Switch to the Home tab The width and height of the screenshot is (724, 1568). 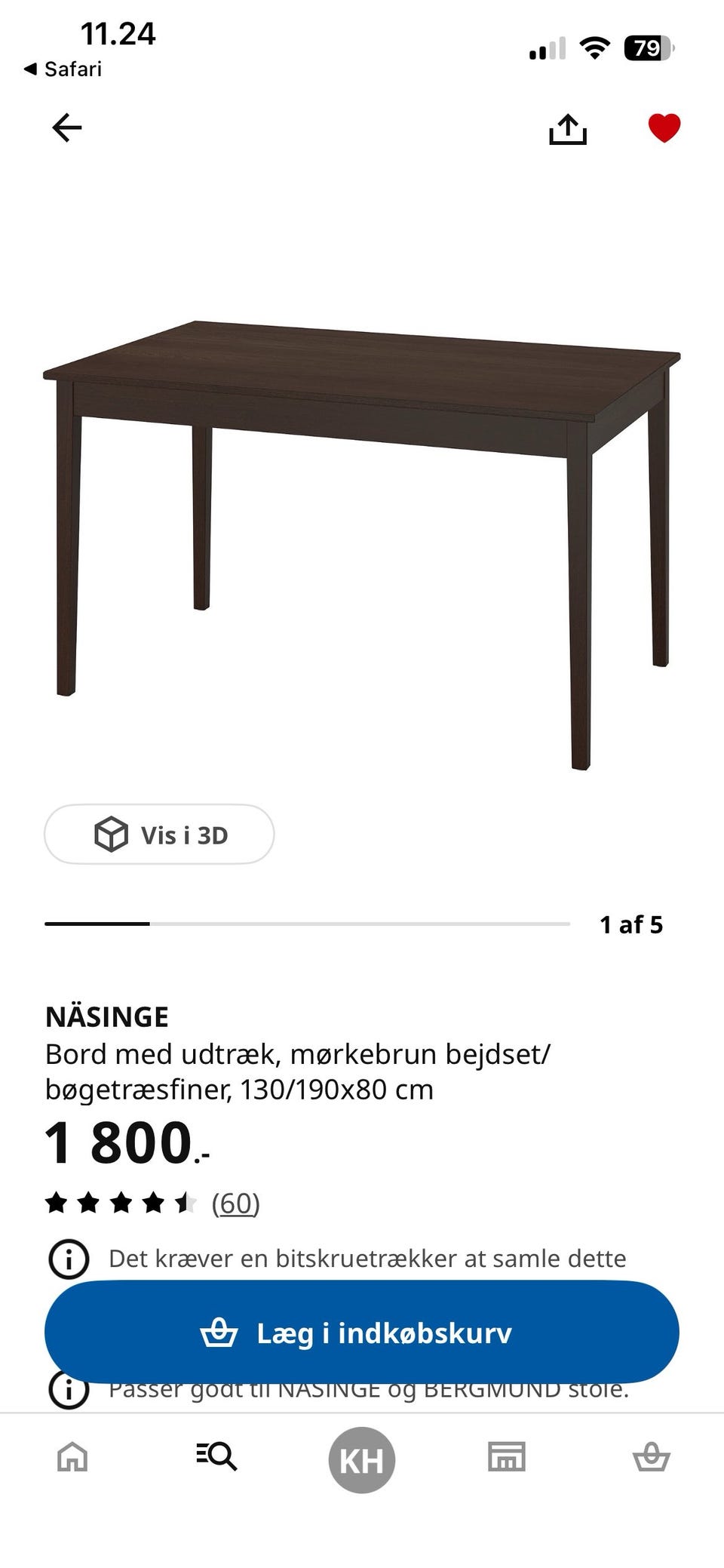(72, 1457)
